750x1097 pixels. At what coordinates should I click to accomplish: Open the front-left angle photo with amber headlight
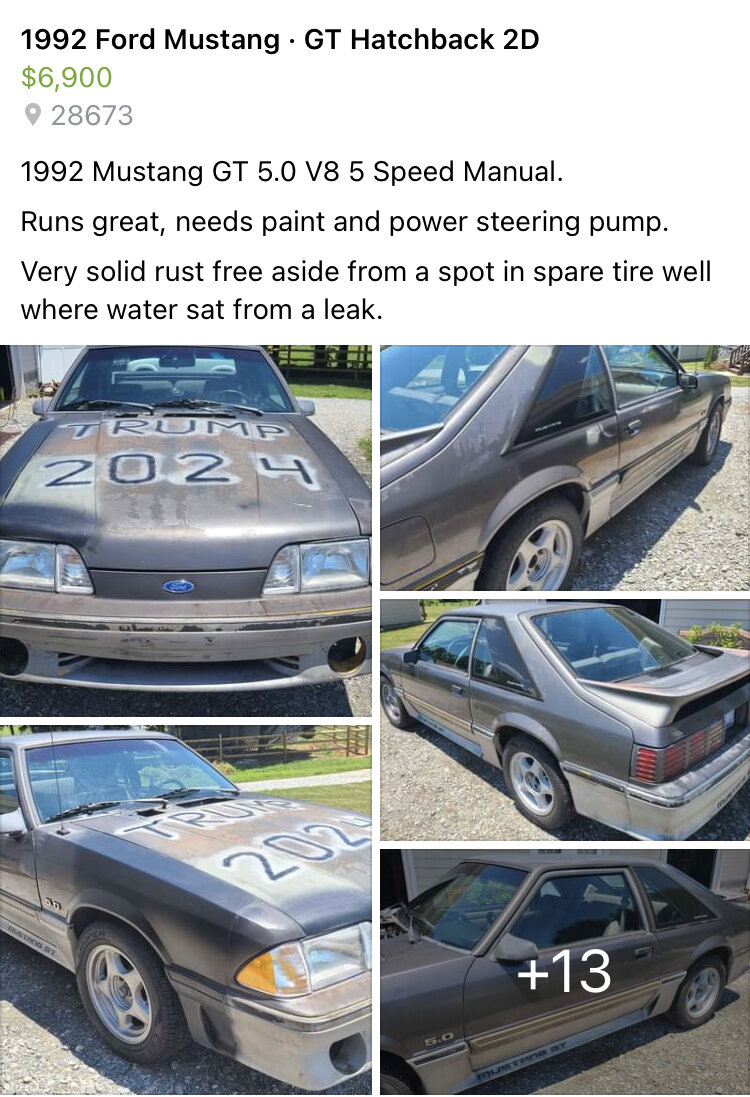[185, 910]
